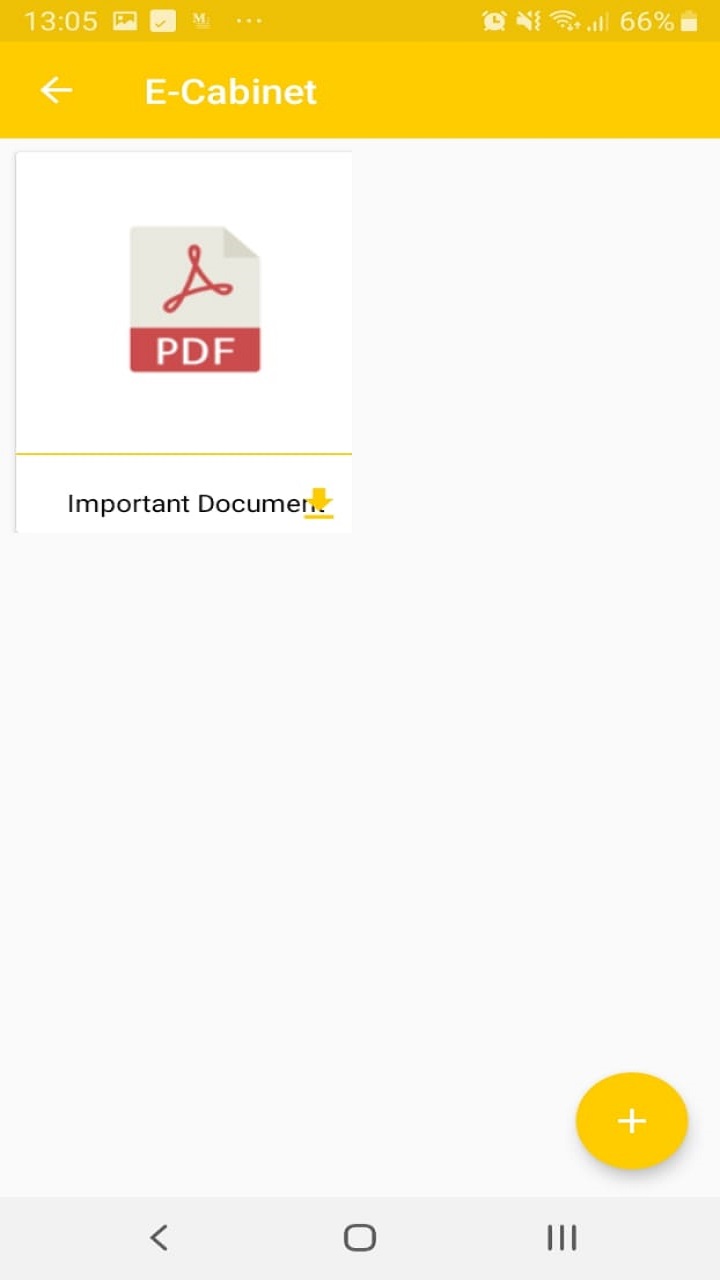
Task: Tap the system back navigation button
Action: pyautogui.click(x=159, y=1238)
